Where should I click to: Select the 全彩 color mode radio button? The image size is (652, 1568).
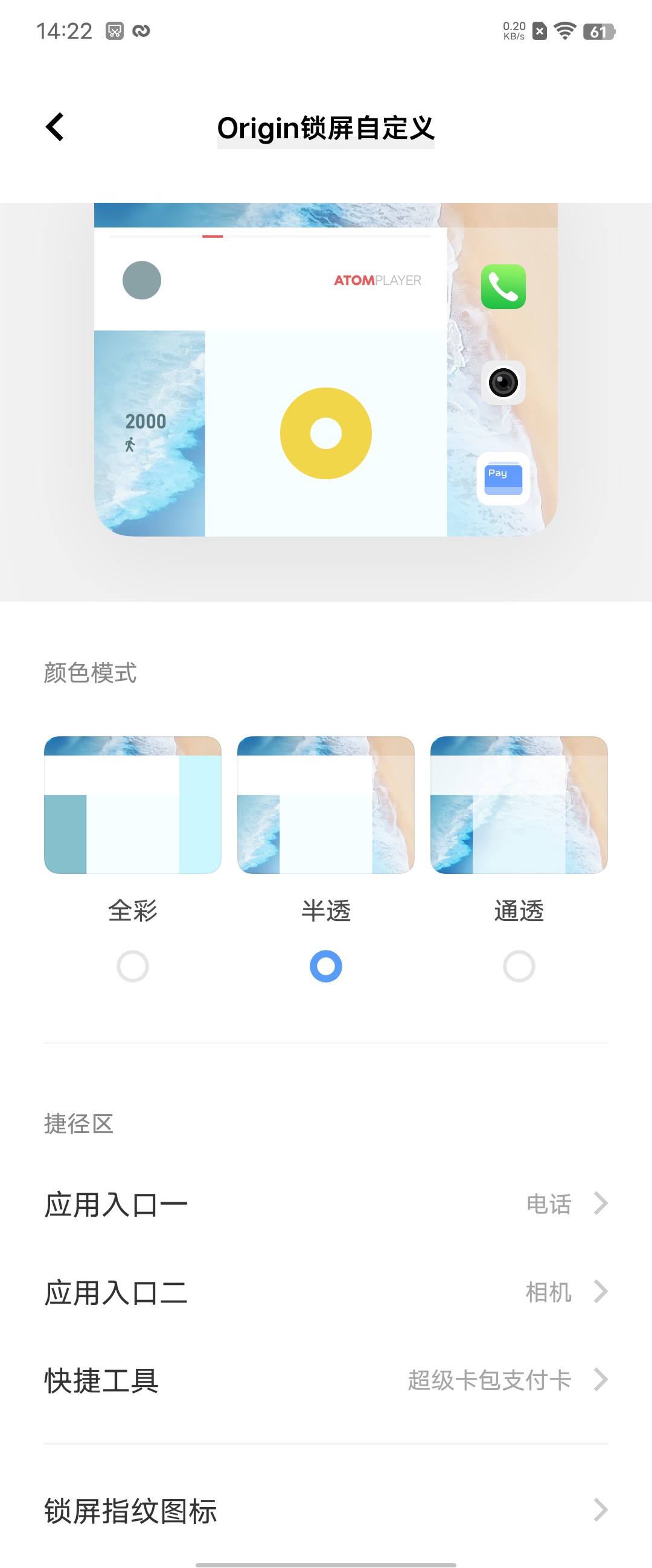[132, 966]
